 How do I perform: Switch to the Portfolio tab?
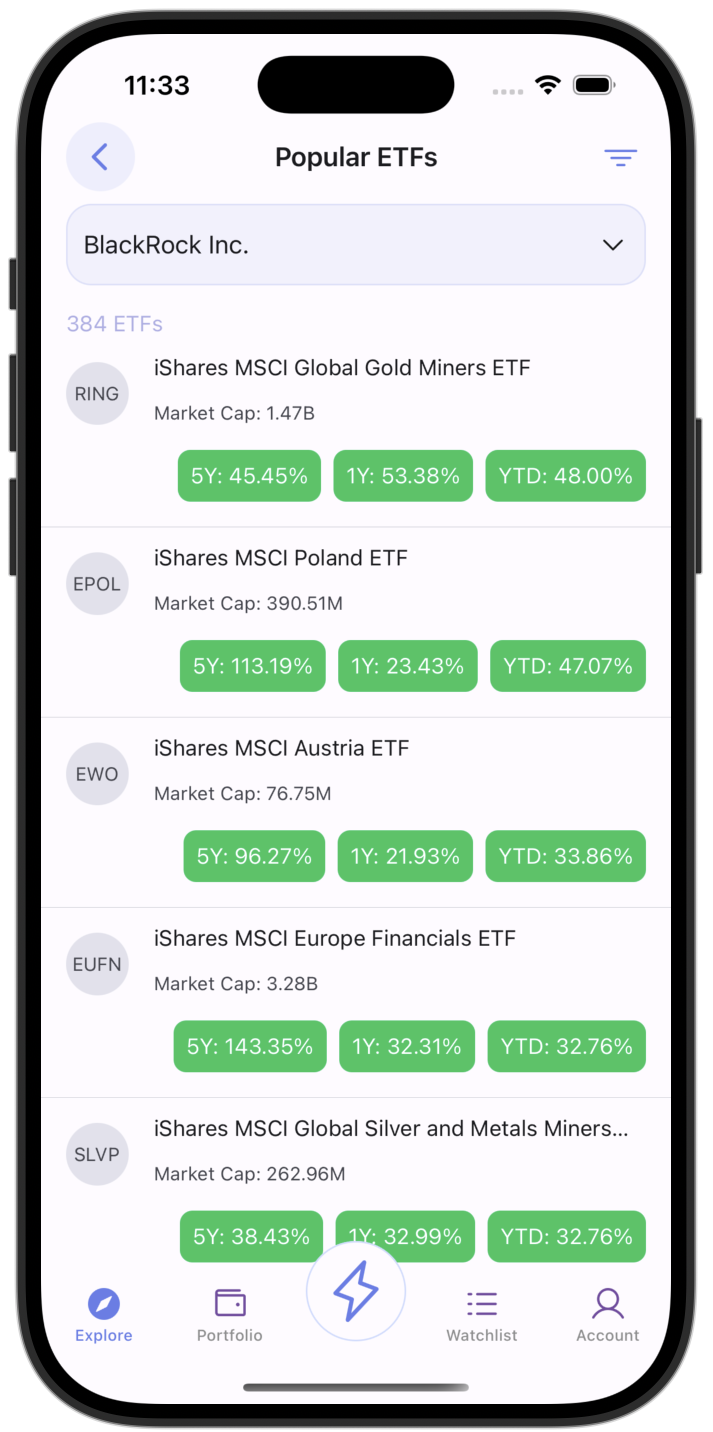pos(229,1314)
